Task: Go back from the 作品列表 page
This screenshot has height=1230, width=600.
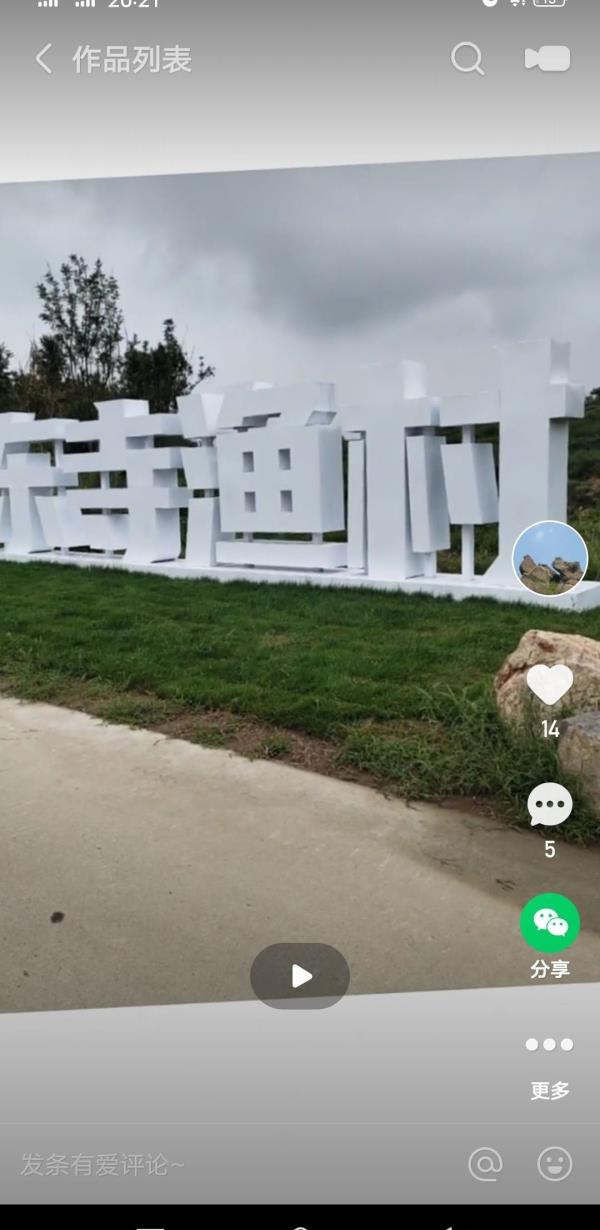Action: [43, 59]
